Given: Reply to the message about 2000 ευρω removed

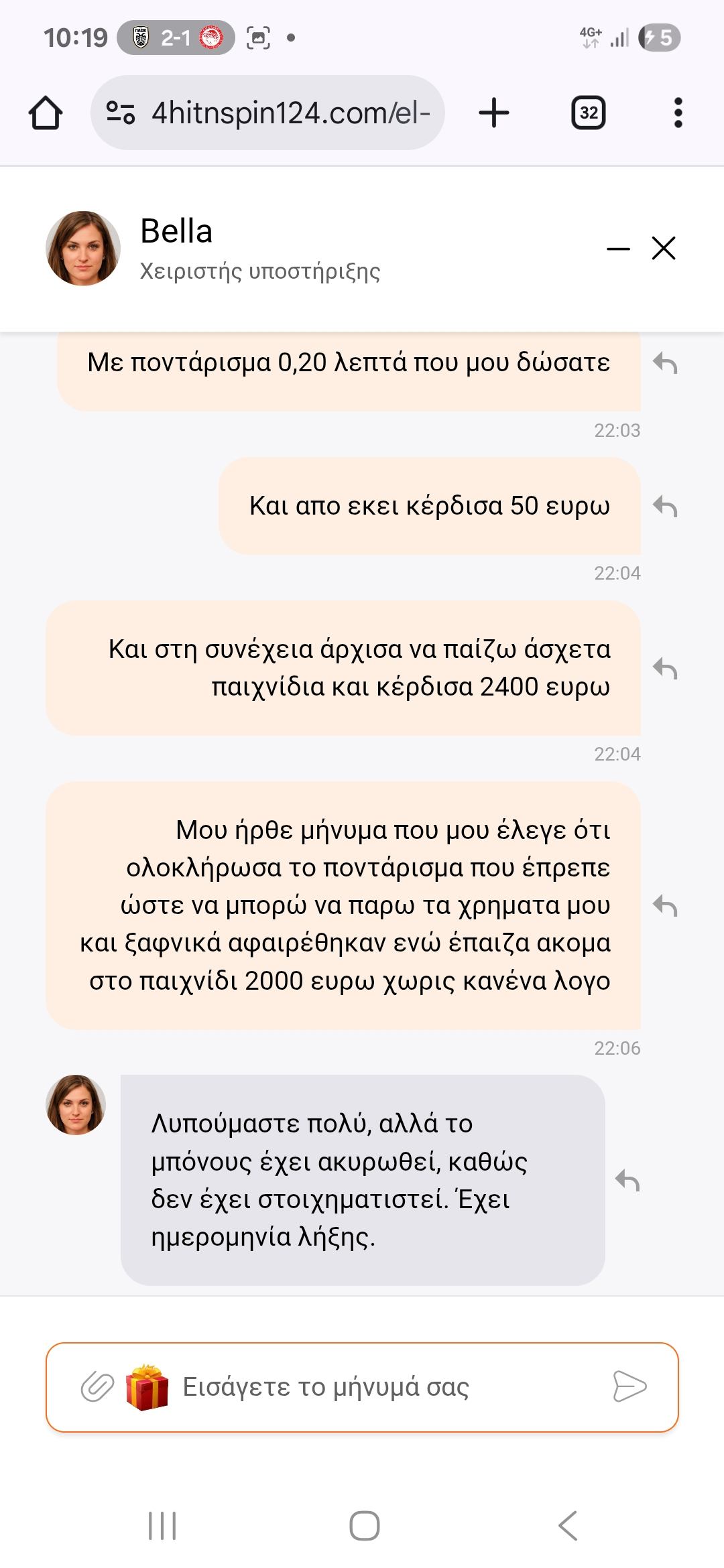Looking at the screenshot, I should 665,906.
